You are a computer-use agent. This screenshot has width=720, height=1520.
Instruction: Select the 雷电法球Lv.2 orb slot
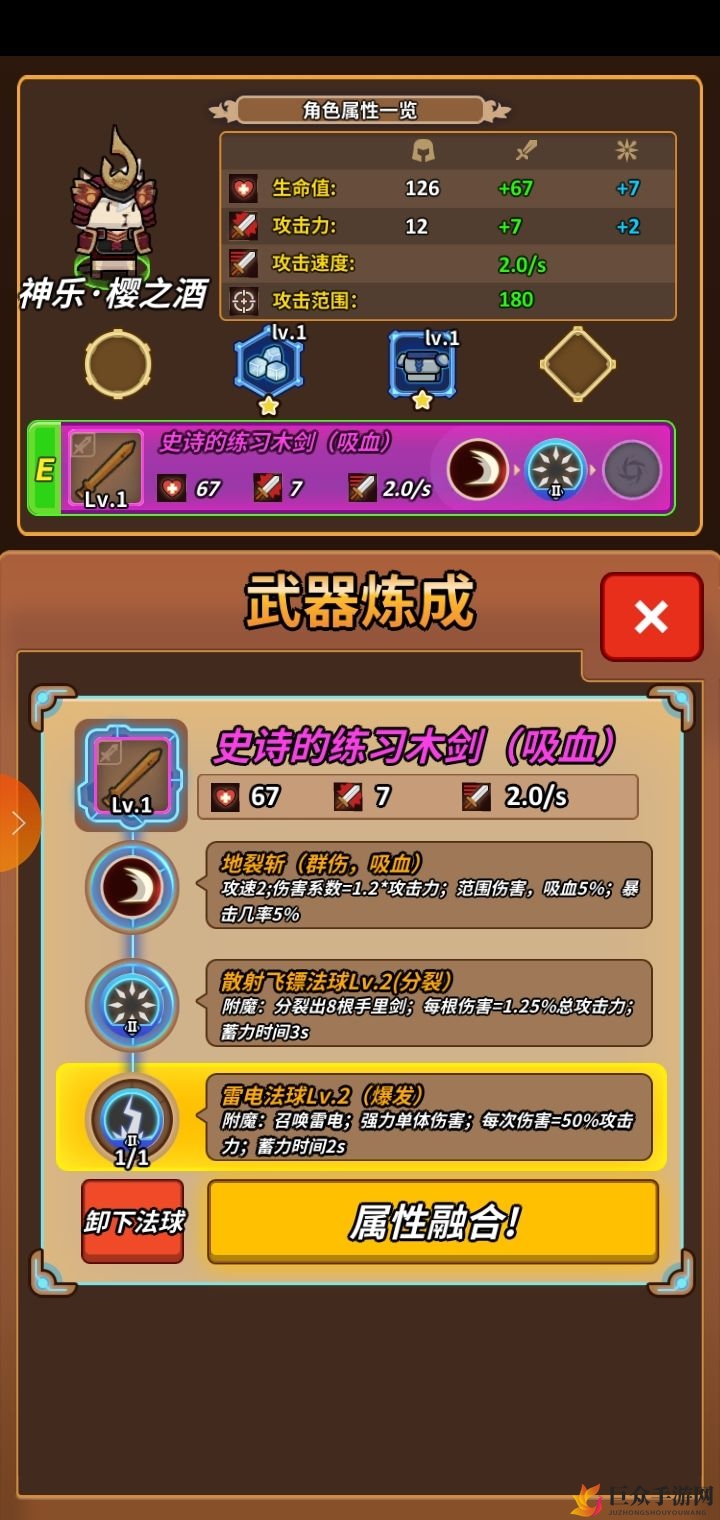(132, 1117)
